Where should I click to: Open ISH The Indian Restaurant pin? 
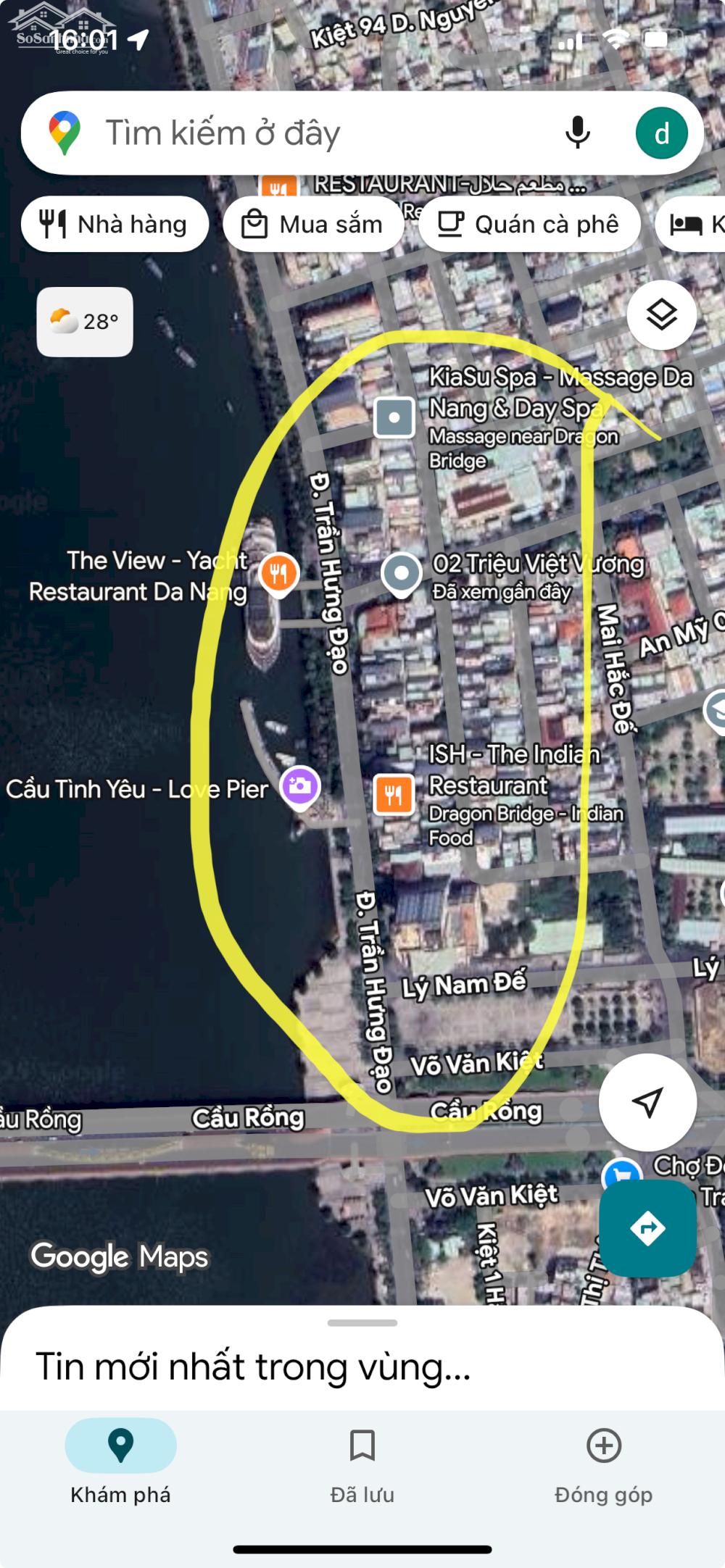(394, 795)
